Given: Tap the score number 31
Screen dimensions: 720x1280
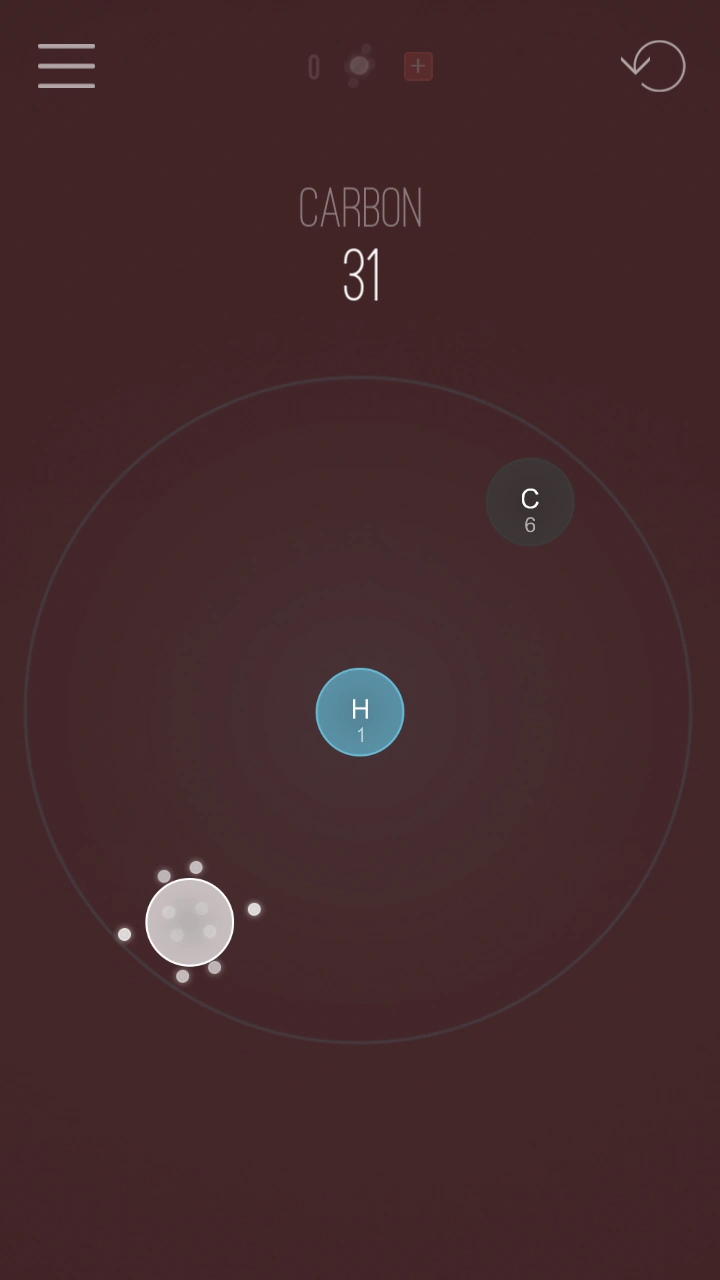Looking at the screenshot, I should click(x=360, y=275).
